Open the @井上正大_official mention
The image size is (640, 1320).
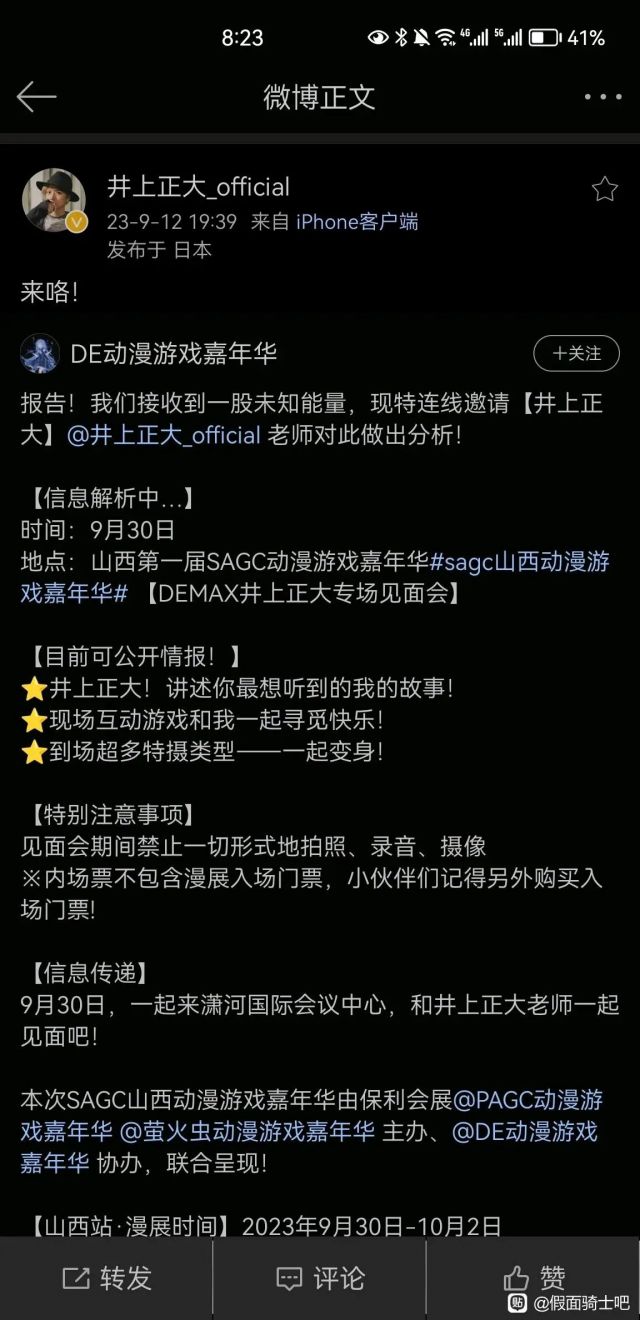(164, 435)
